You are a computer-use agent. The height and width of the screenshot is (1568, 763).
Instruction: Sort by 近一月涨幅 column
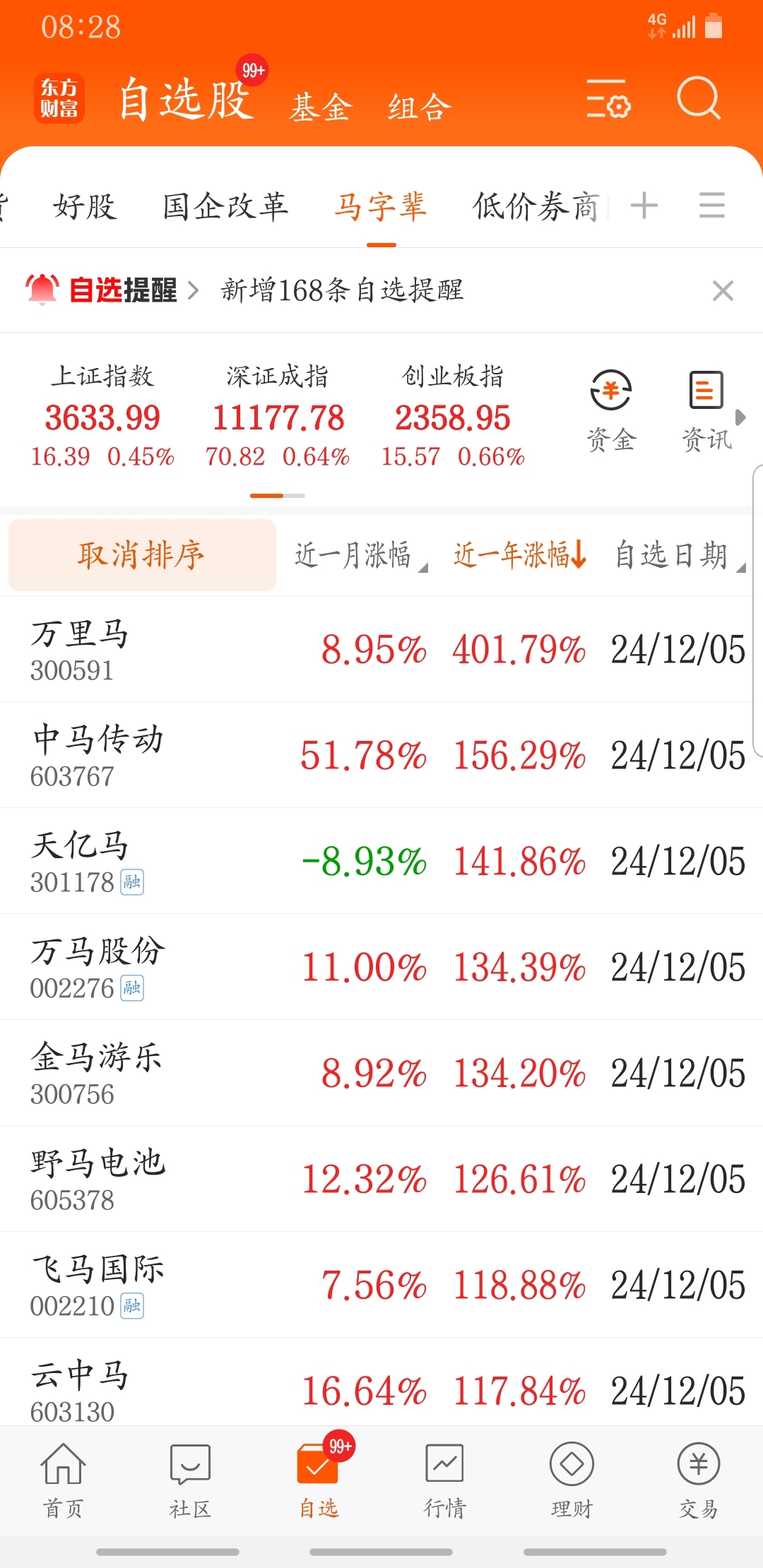(x=360, y=555)
